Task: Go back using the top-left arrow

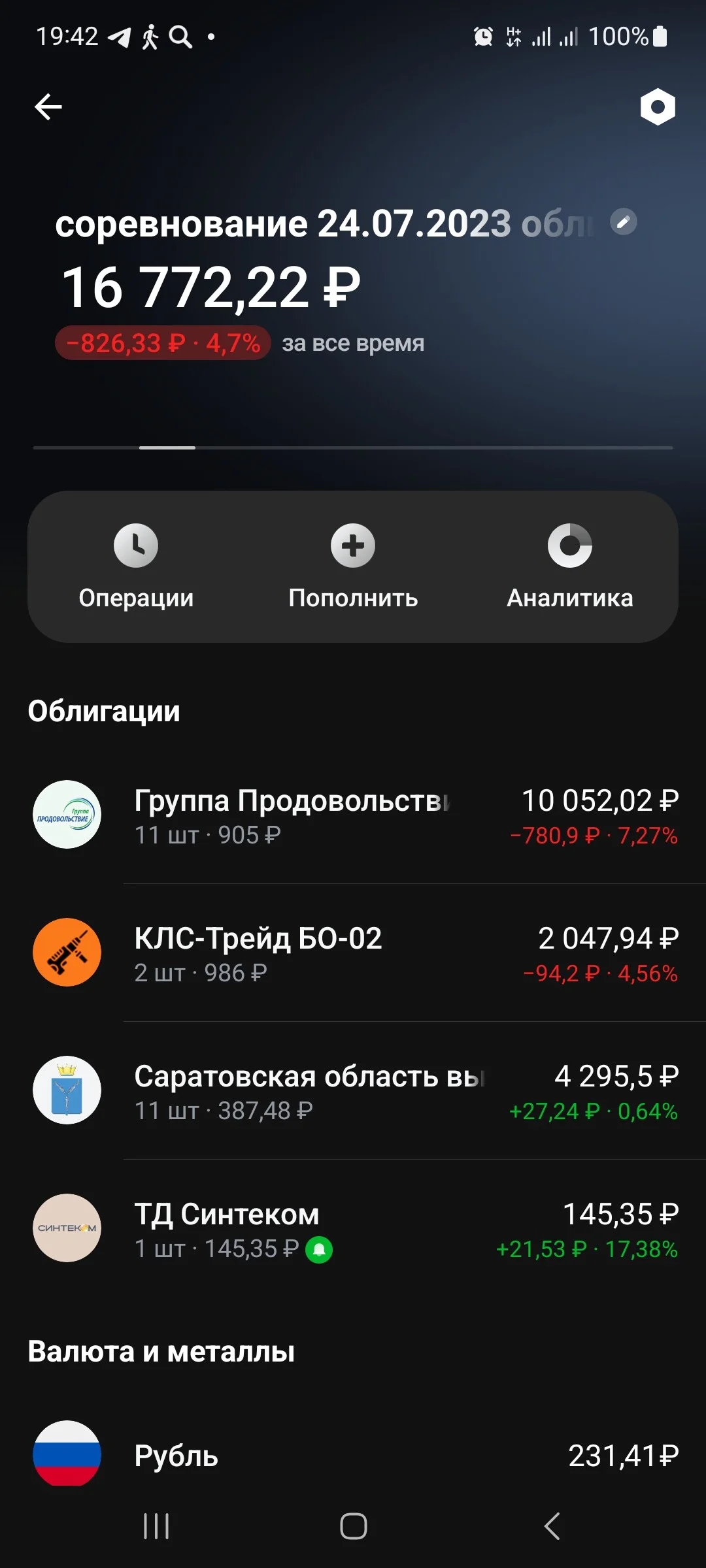Action: point(48,106)
